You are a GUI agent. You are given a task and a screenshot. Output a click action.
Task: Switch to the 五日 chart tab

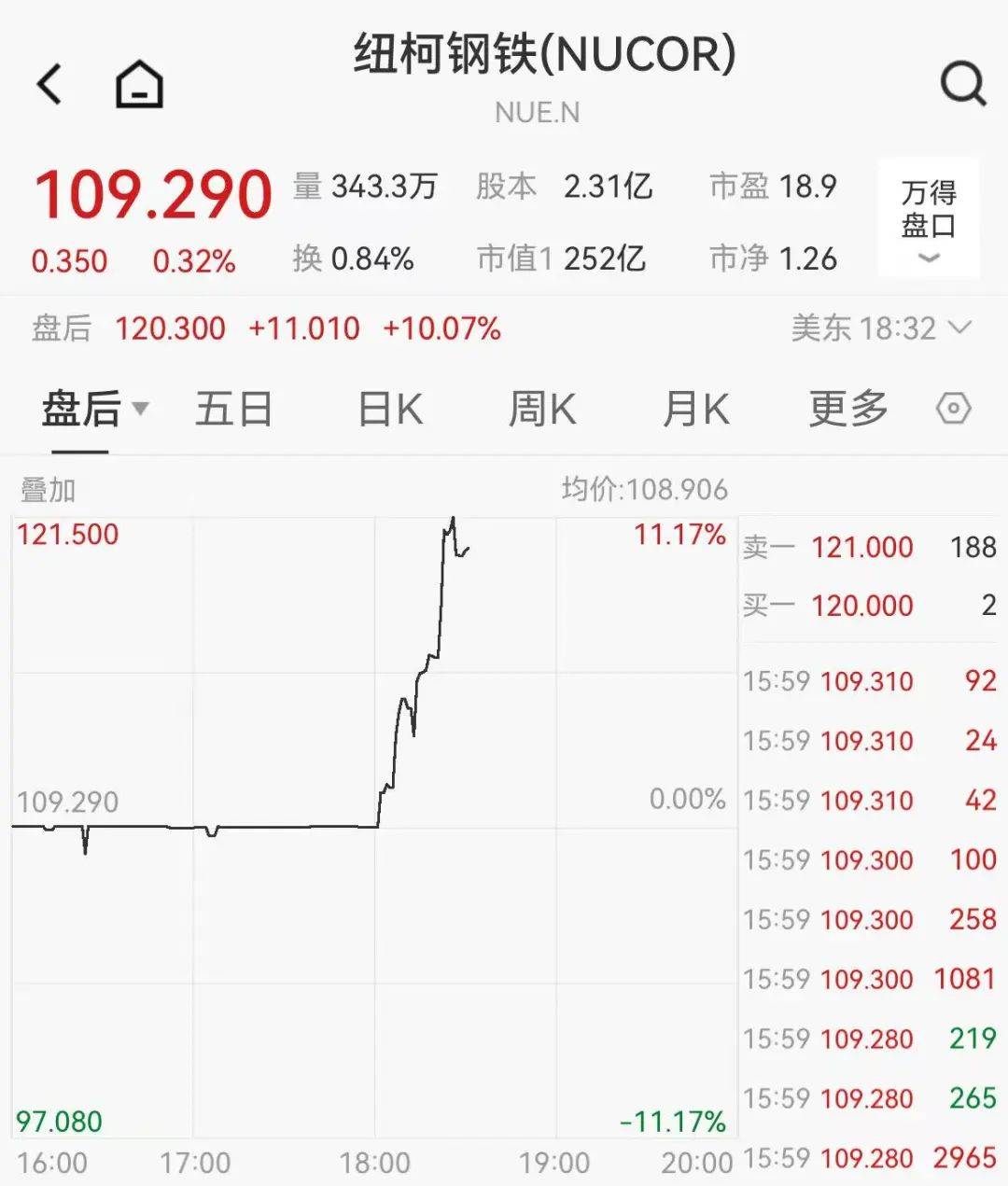click(233, 408)
